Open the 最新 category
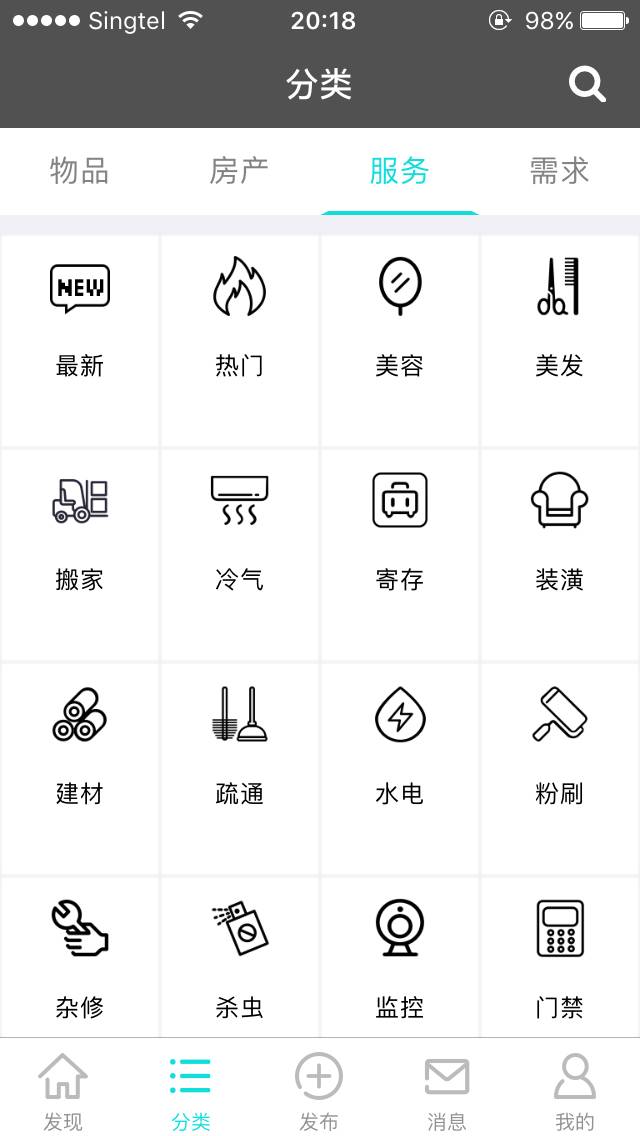640x1136 pixels. [80, 320]
